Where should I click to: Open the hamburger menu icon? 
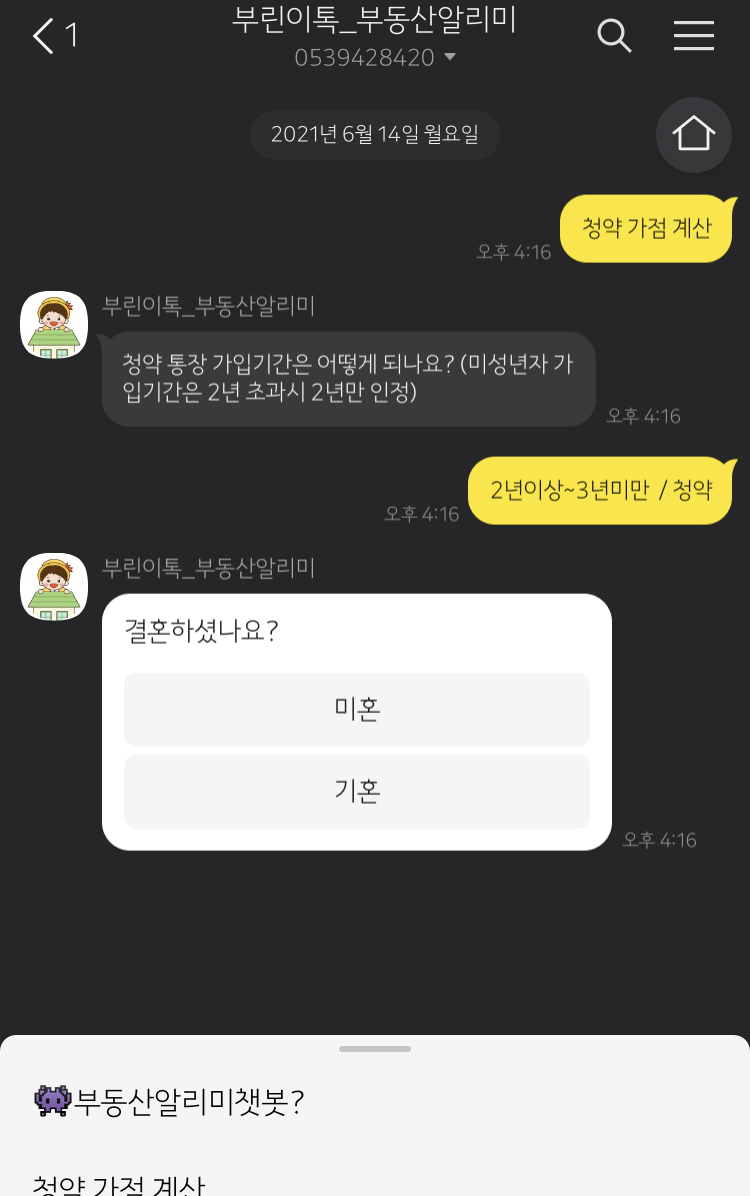pos(693,36)
